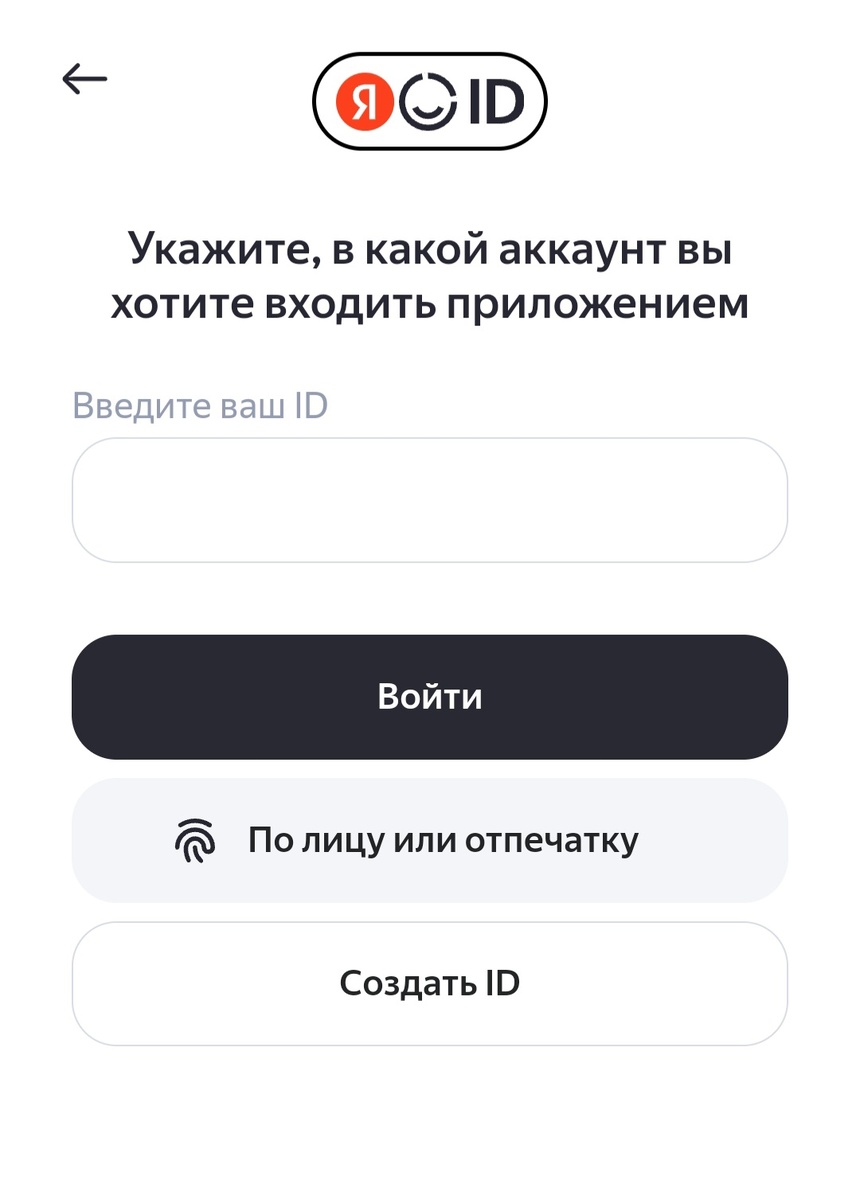Choose face or fingerprint login

[x=430, y=840]
